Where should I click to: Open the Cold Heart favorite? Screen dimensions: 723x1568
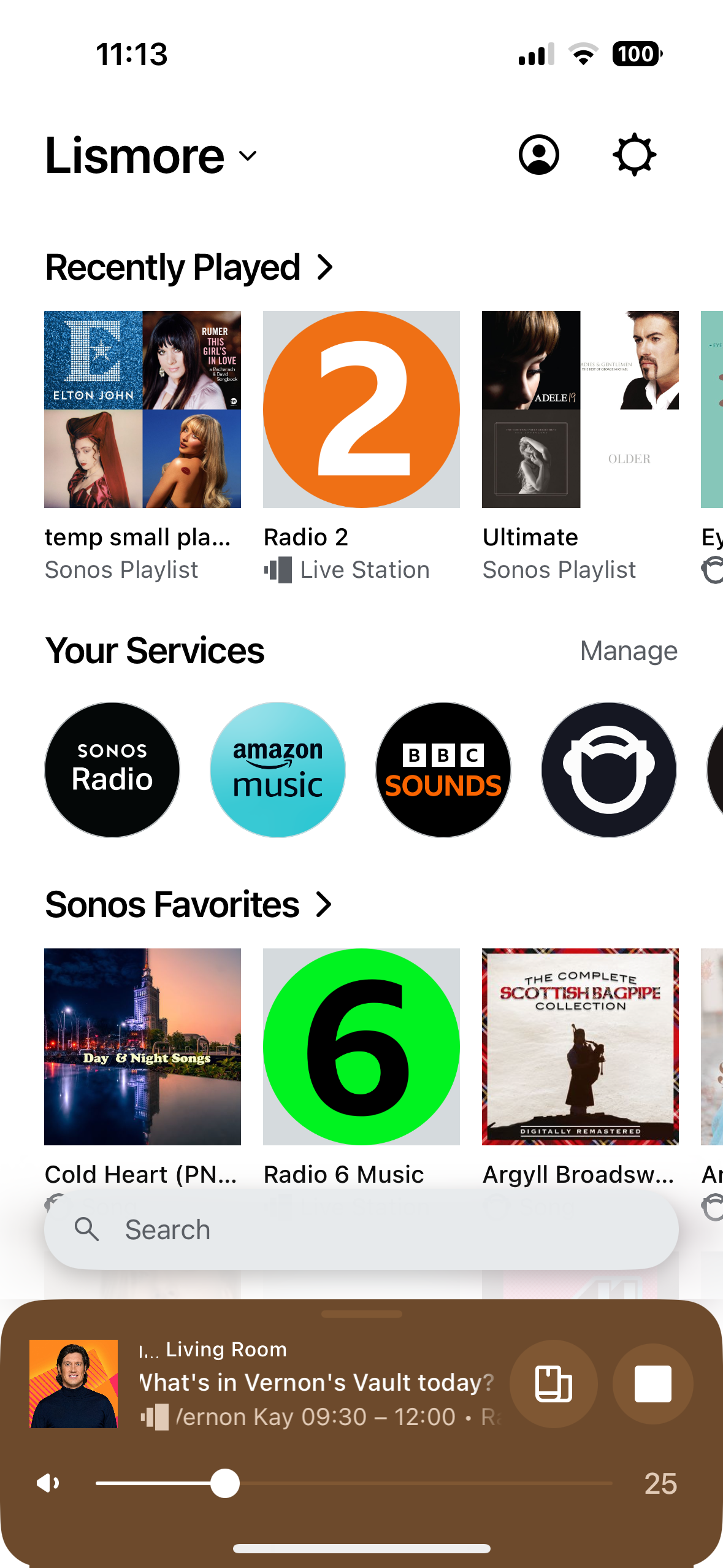142,1047
